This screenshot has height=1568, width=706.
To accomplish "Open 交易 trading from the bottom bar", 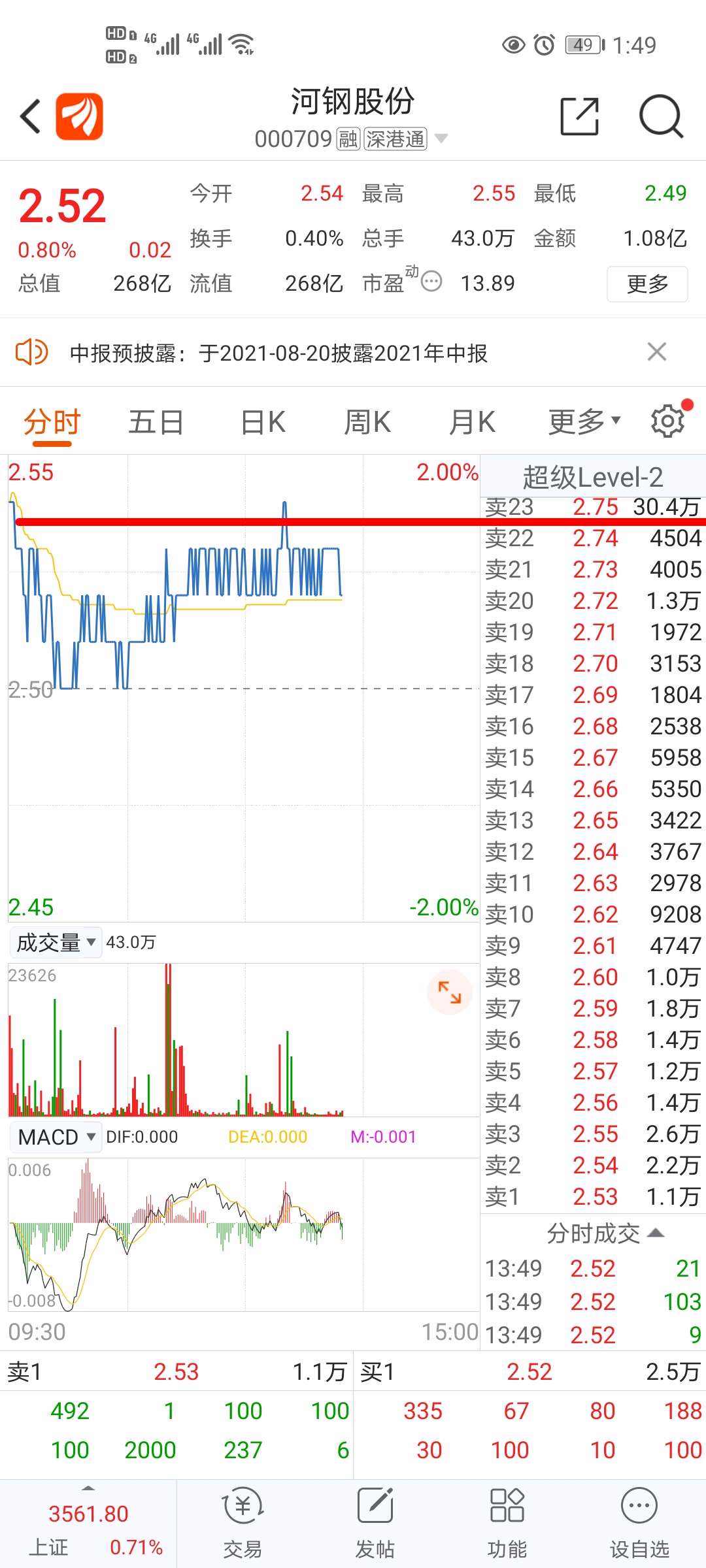I will click(x=241, y=1522).
